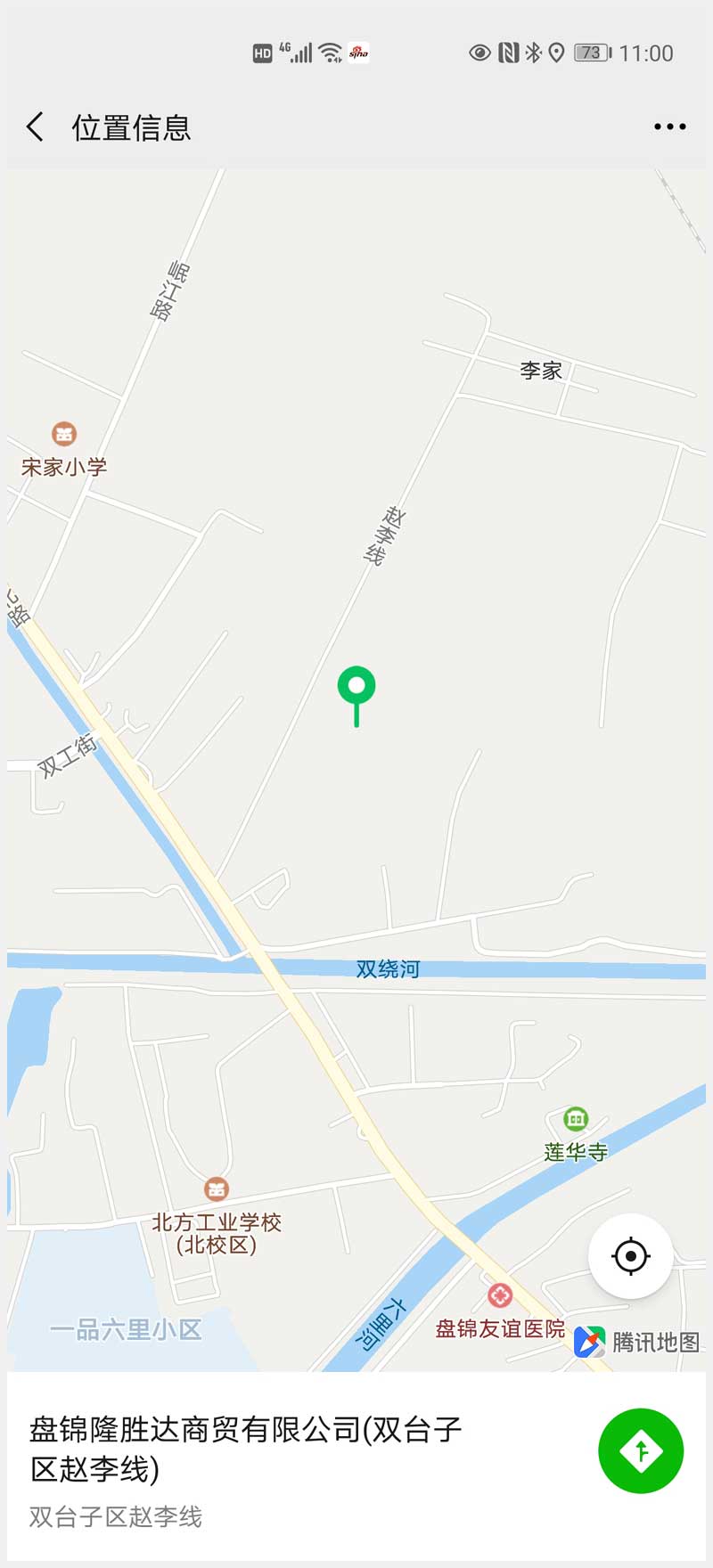Recenter the map on my location
The width and height of the screenshot is (713, 1568).
pos(630,1256)
